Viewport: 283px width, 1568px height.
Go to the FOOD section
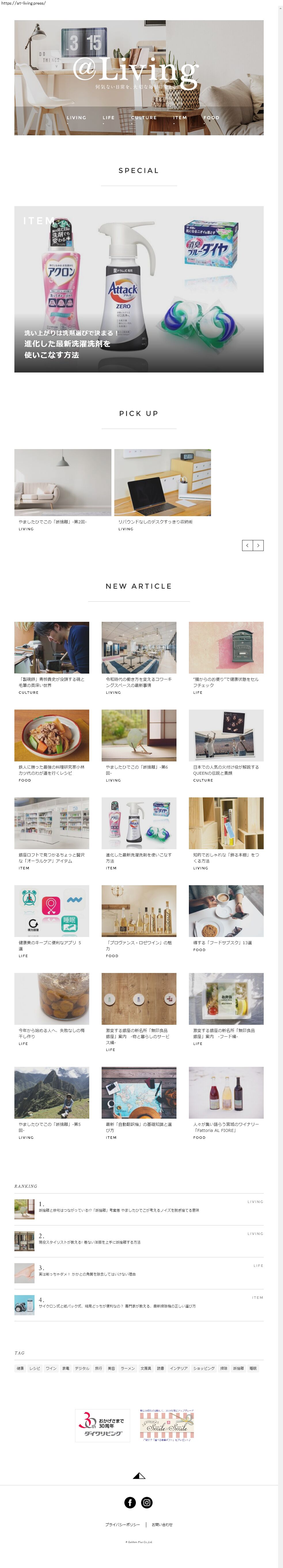click(x=211, y=117)
